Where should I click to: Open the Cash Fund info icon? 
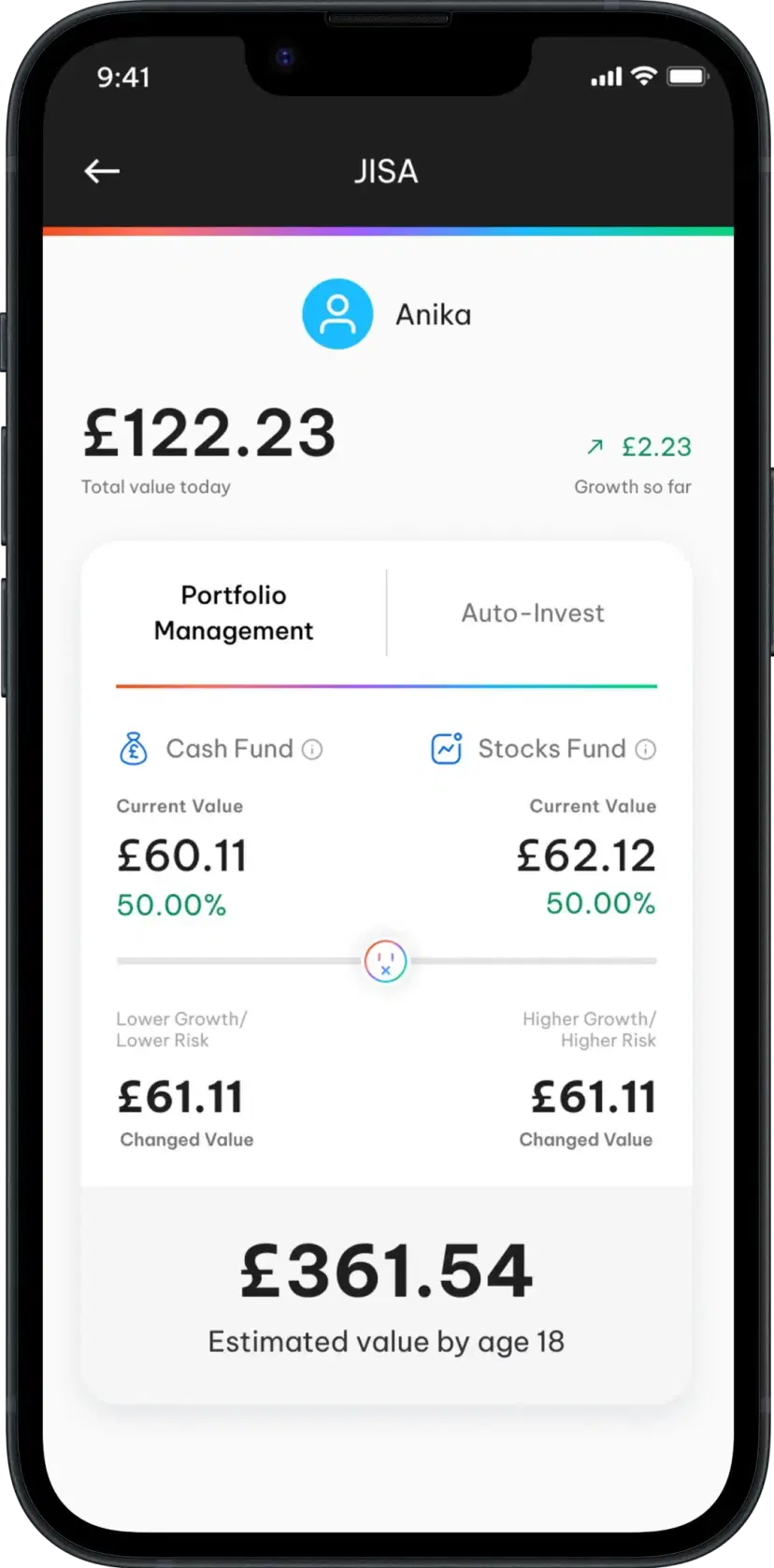pos(313,750)
